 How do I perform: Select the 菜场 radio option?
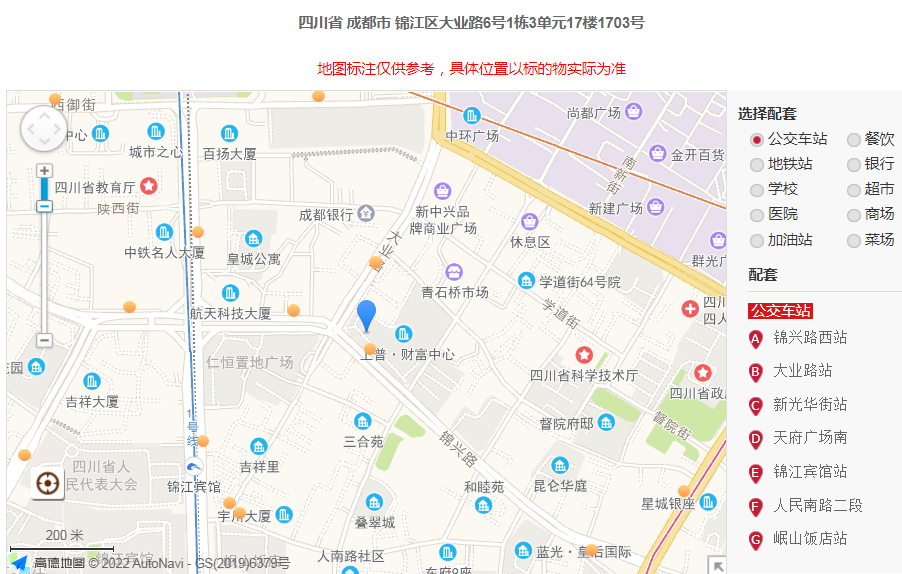pos(854,241)
